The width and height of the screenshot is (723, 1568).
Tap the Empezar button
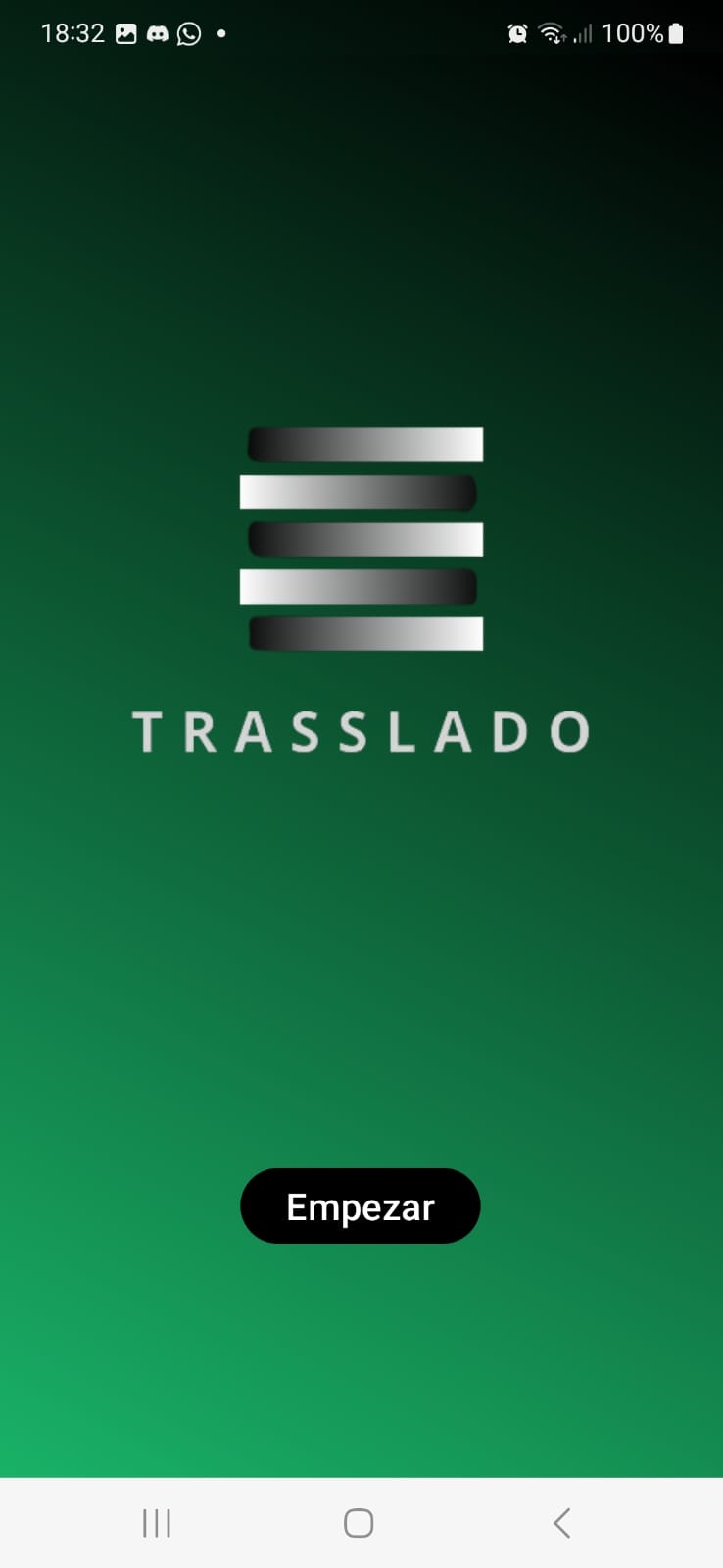click(361, 1205)
